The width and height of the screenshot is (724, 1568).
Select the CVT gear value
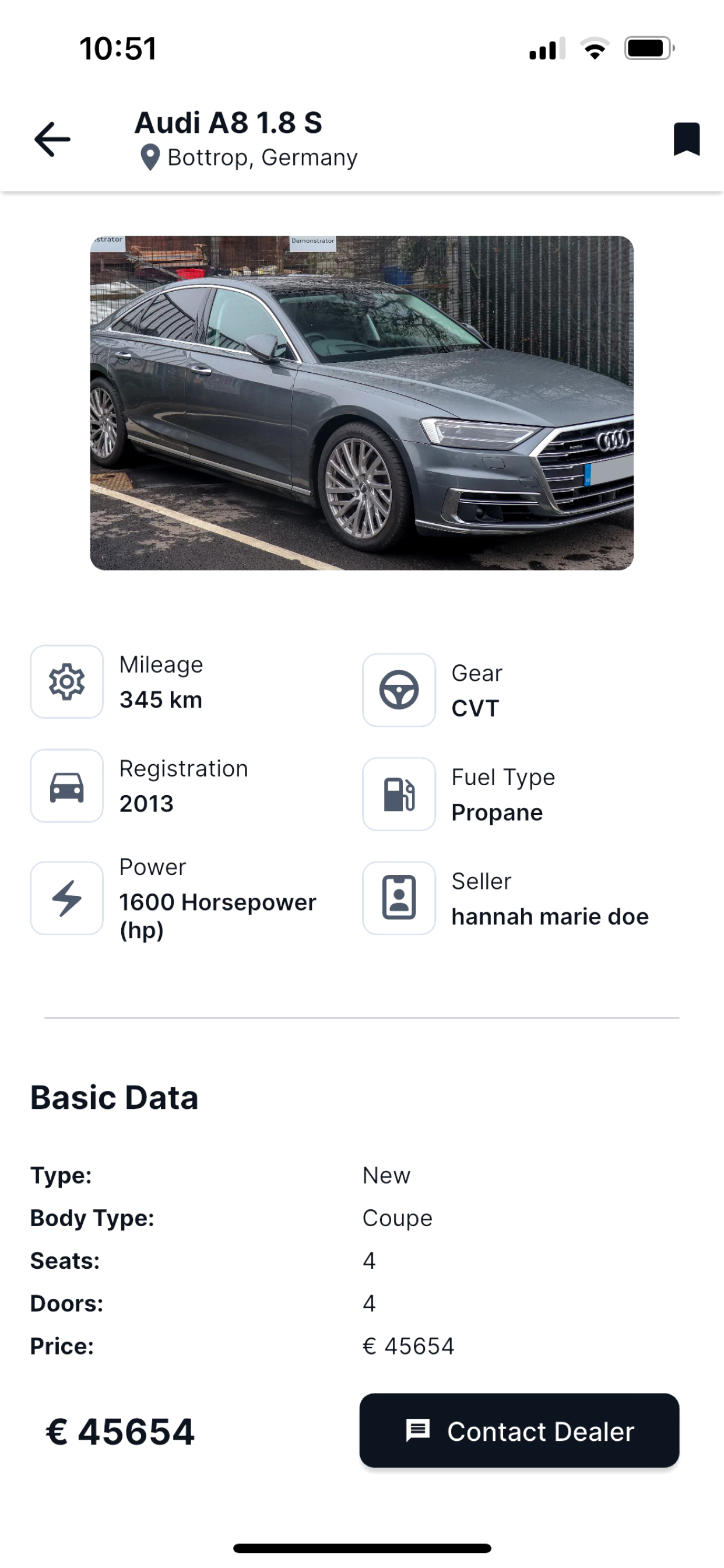point(475,708)
